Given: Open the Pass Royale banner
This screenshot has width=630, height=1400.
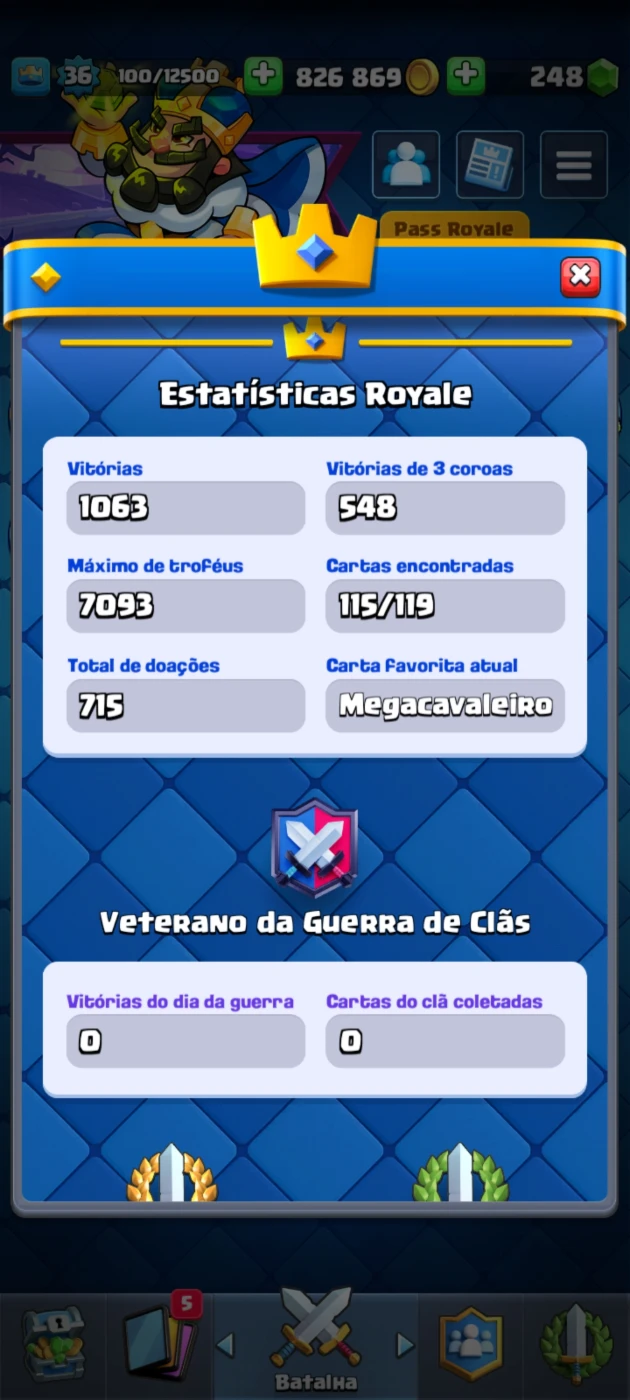Looking at the screenshot, I should click(x=453, y=228).
